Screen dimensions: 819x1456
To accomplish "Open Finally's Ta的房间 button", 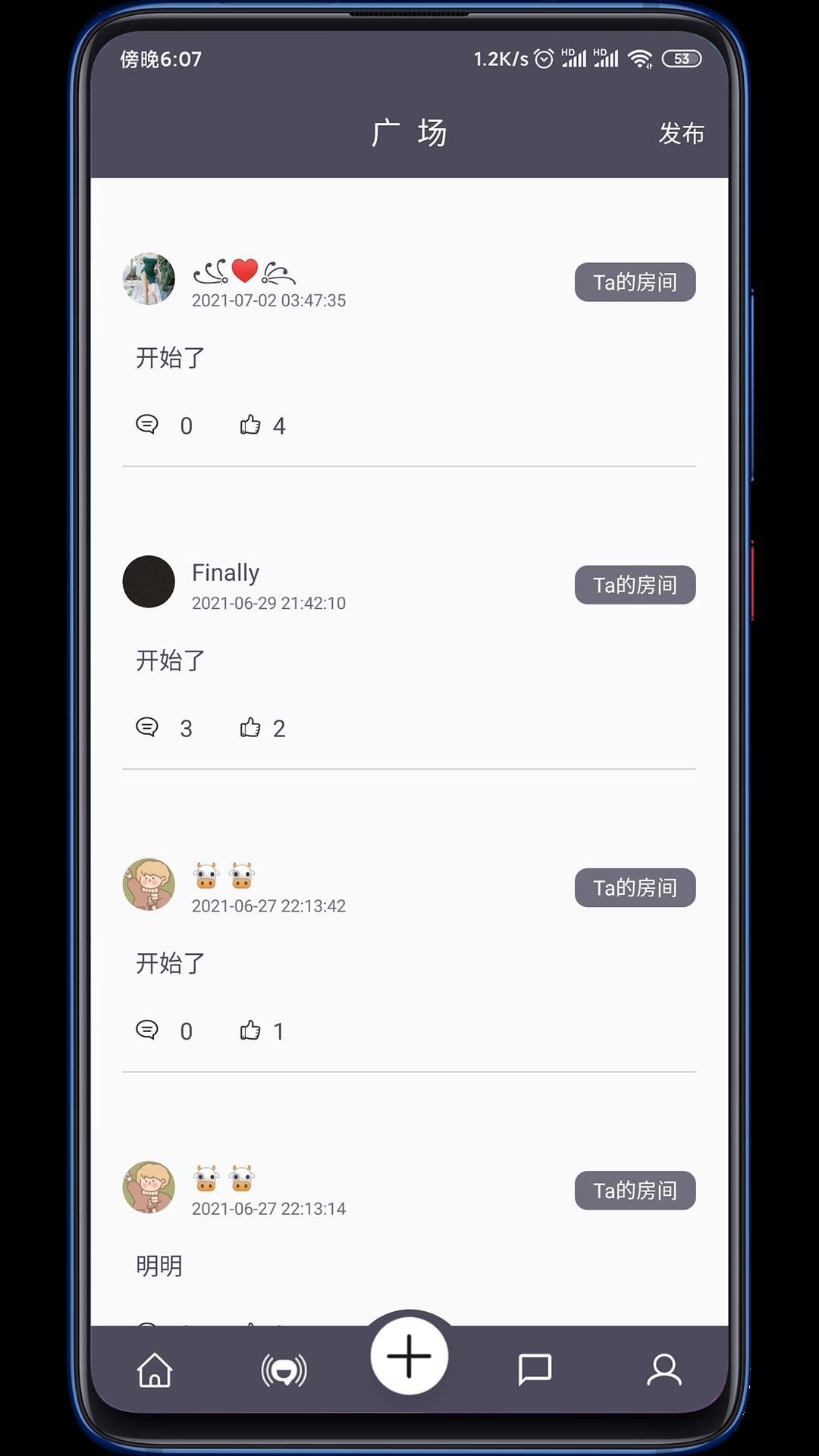I will coord(635,585).
